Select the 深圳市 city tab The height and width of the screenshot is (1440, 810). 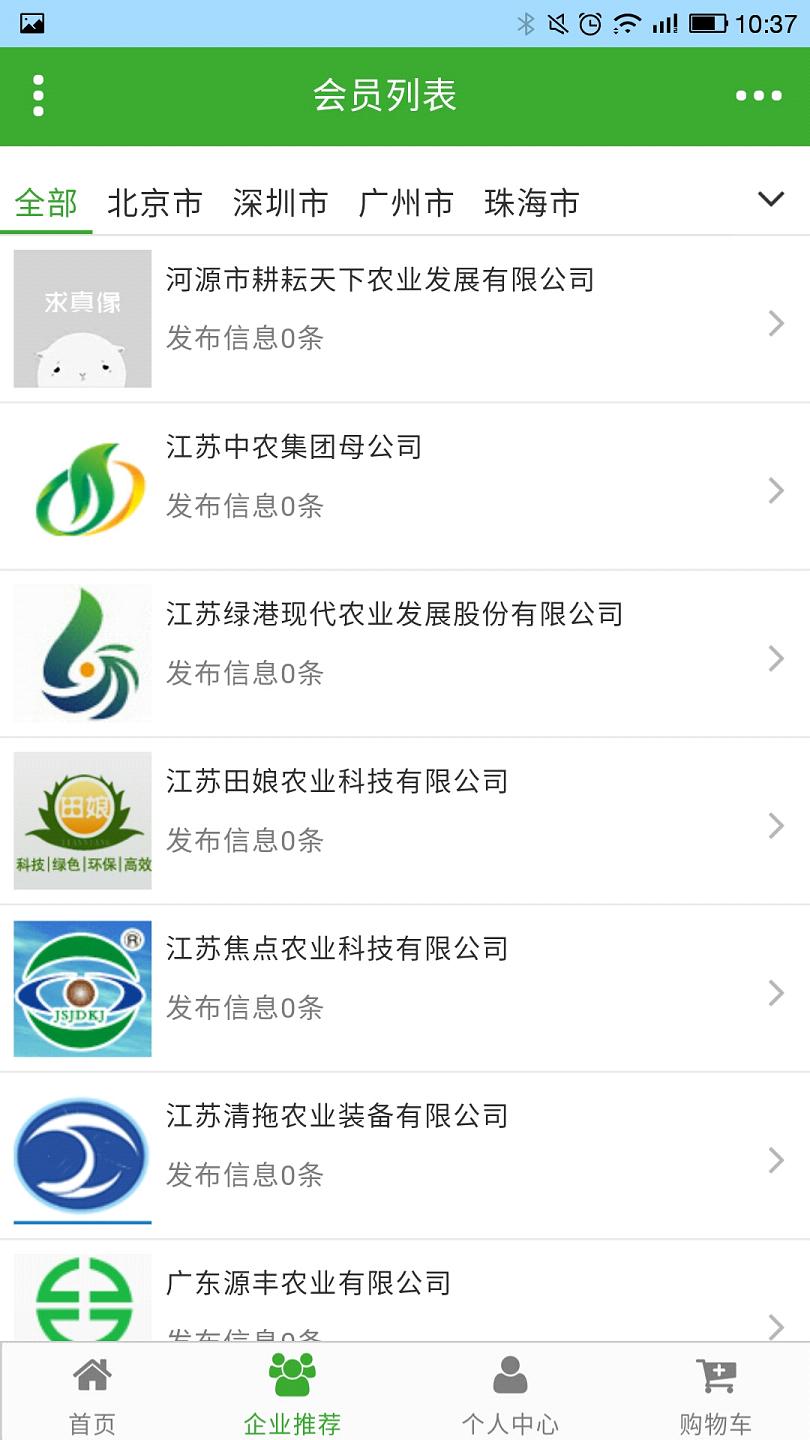[x=281, y=201]
